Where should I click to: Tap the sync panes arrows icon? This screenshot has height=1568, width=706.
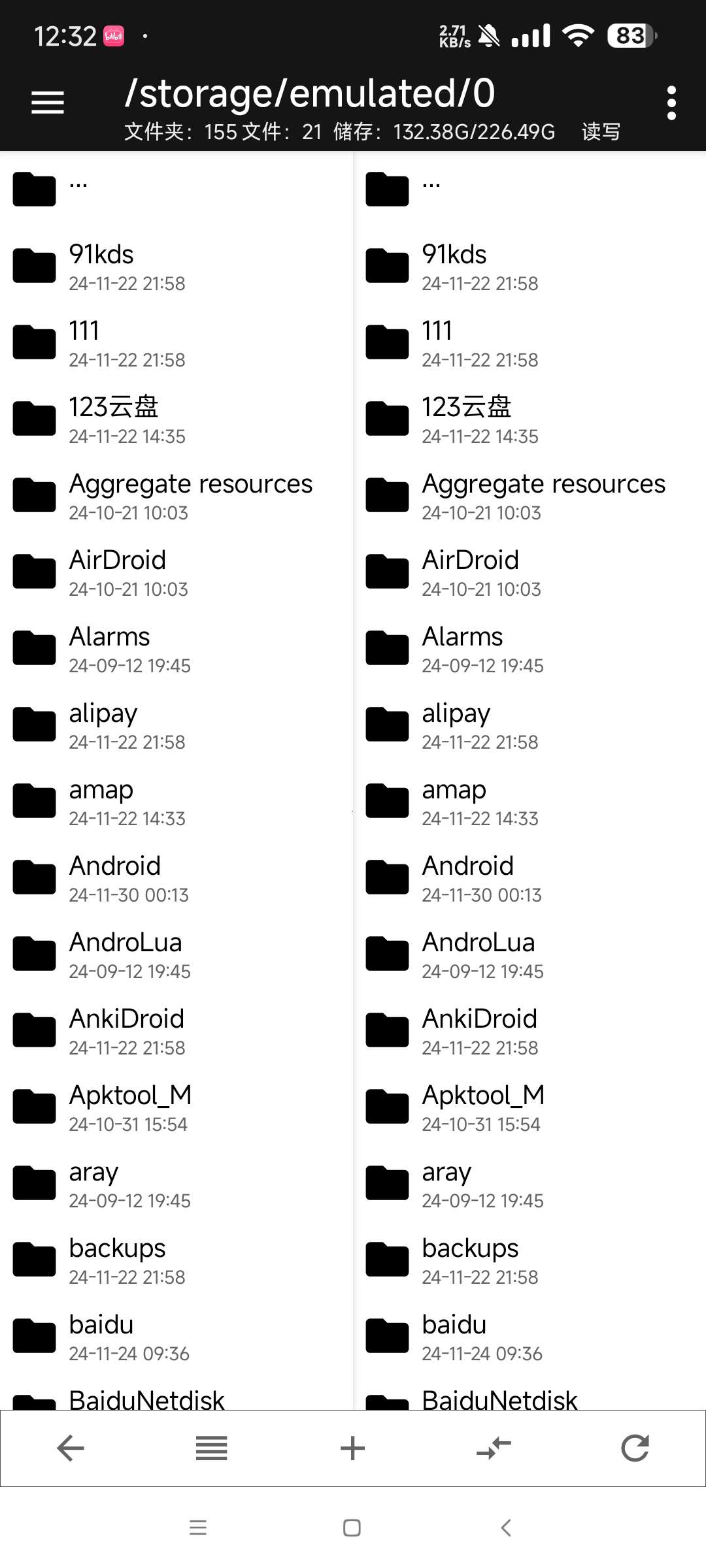pyautogui.click(x=494, y=1448)
